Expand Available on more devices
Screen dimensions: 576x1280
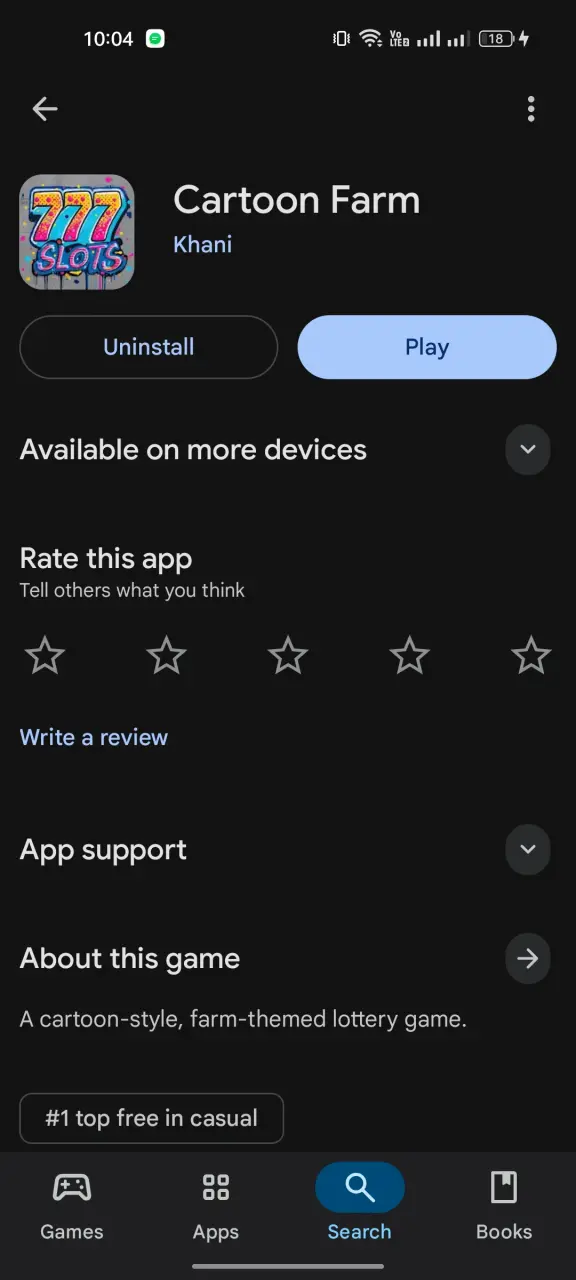click(x=528, y=450)
